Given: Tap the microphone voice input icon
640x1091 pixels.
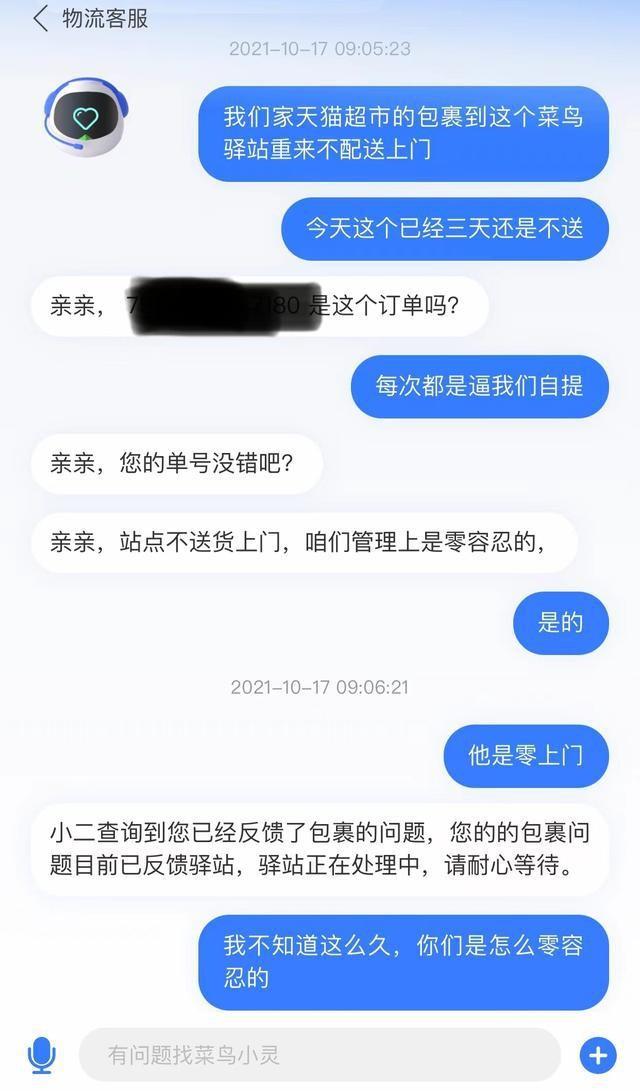Looking at the screenshot, I should click(41, 1055).
